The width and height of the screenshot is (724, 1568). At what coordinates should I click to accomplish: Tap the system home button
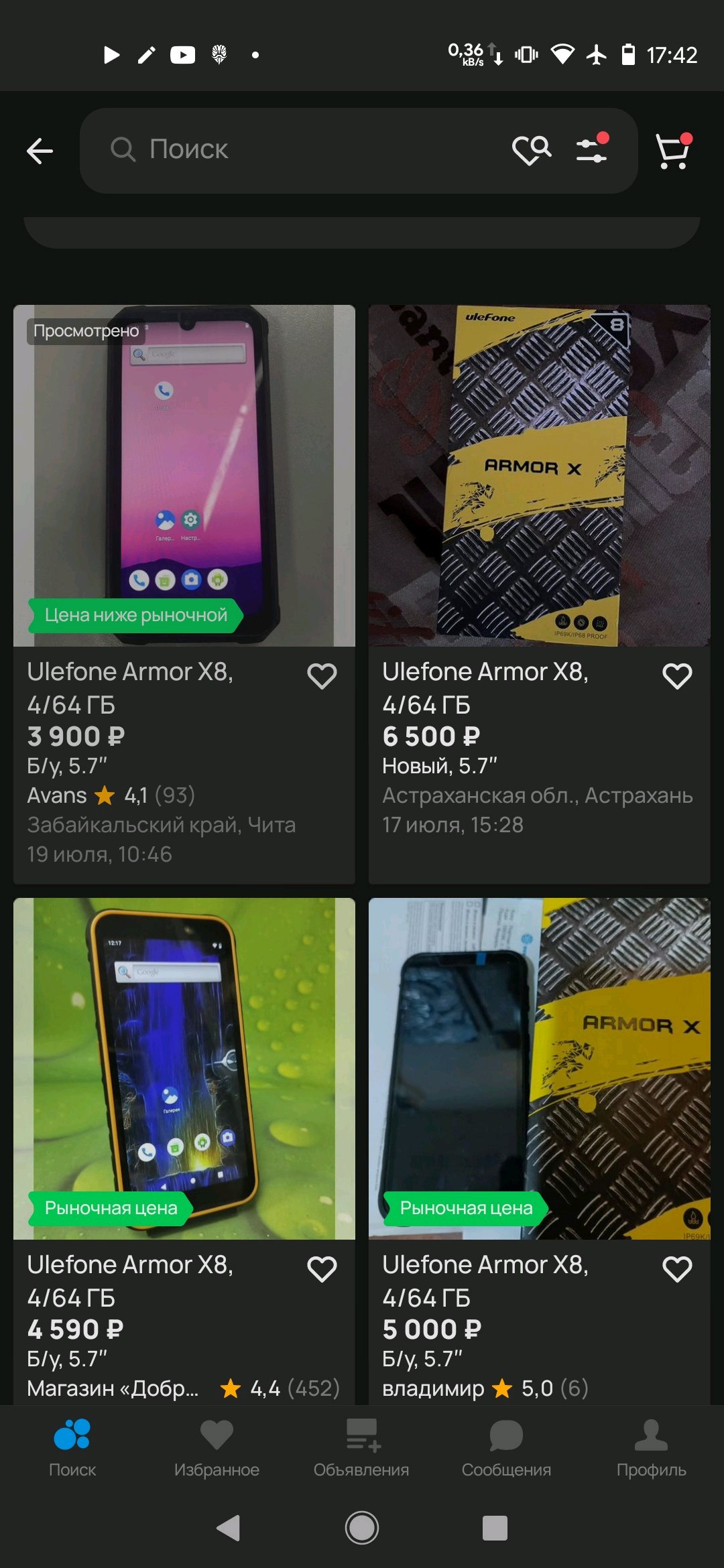(x=362, y=1528)
